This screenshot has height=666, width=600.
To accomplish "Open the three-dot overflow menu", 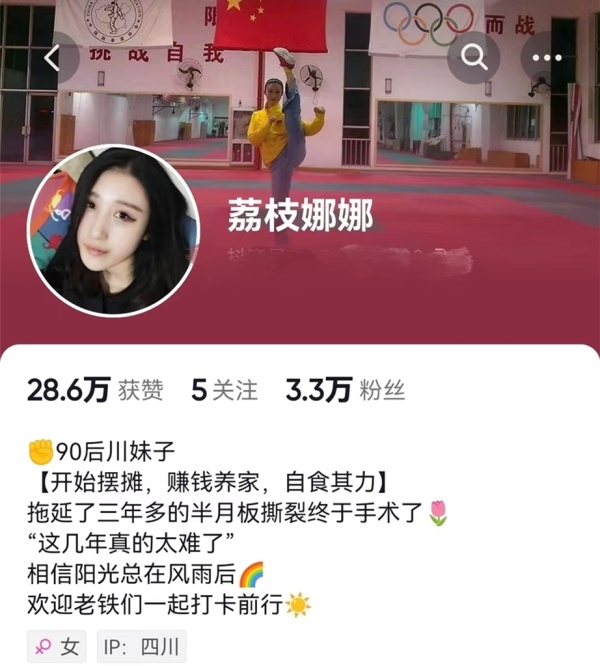I will (547, 58).
